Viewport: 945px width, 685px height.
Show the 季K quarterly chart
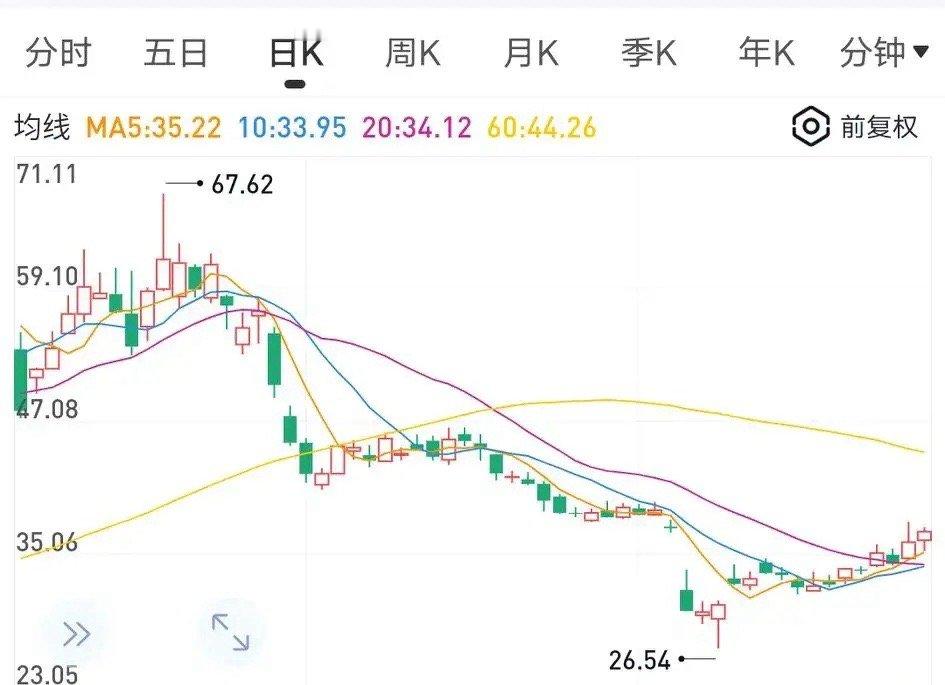tap(648, 52)
